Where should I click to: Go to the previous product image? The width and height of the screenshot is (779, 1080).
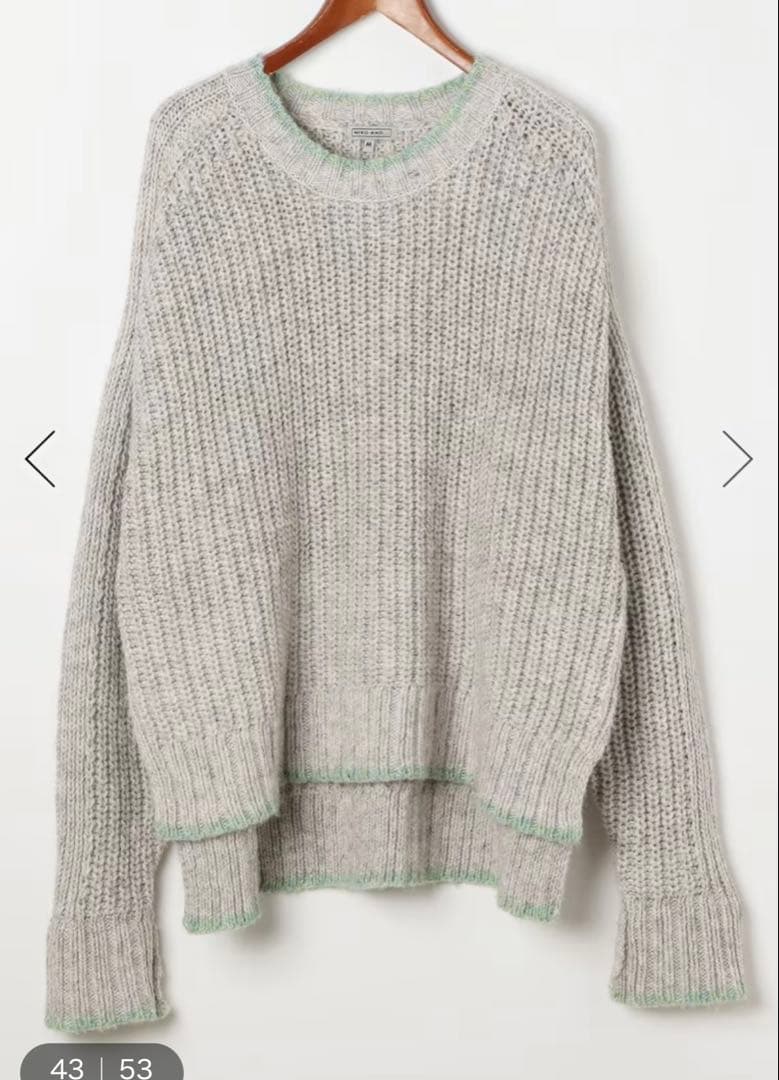[x=40, y=459]
